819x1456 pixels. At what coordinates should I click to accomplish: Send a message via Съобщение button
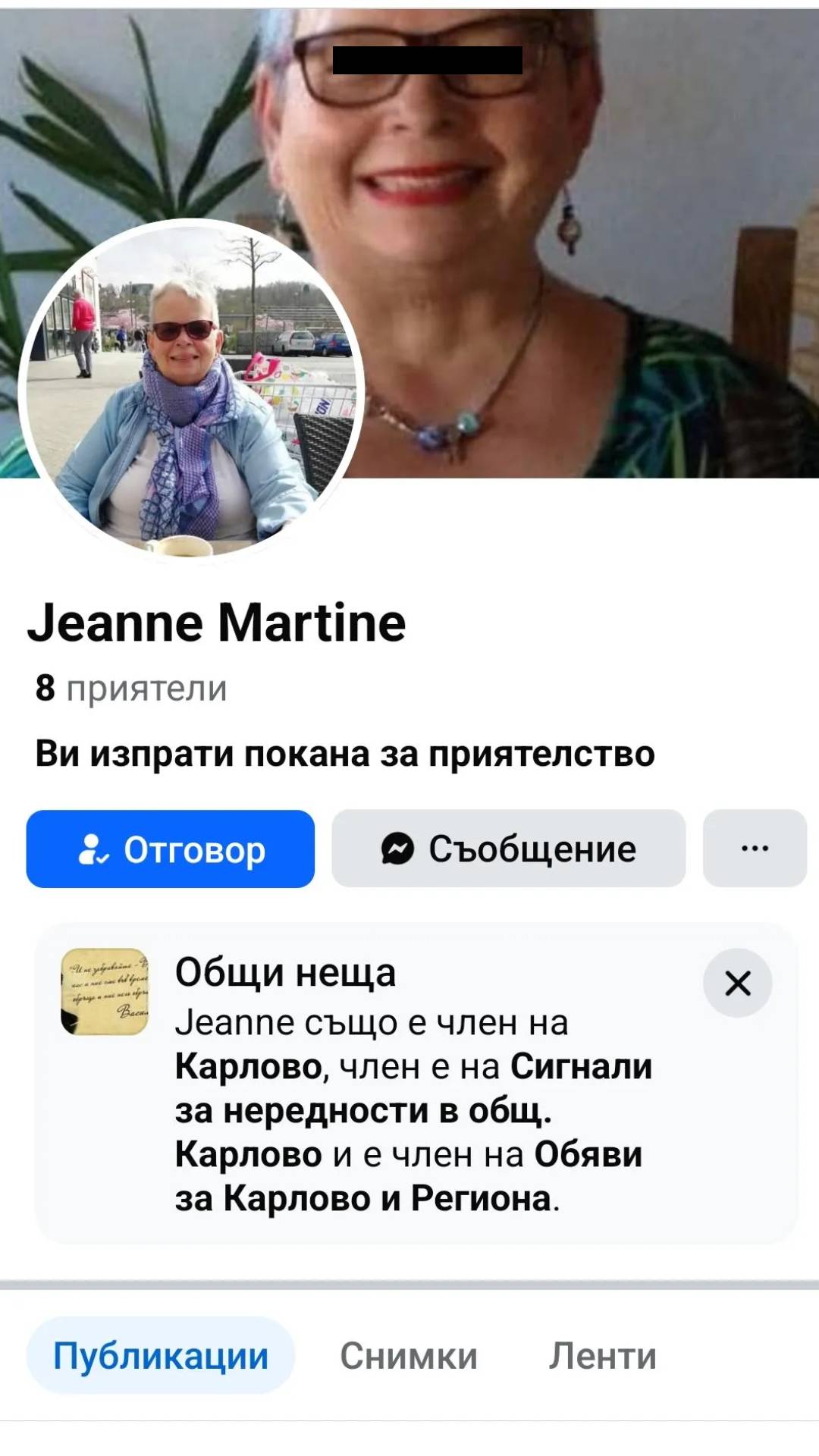pyautogui.click(x=508, y=849)
